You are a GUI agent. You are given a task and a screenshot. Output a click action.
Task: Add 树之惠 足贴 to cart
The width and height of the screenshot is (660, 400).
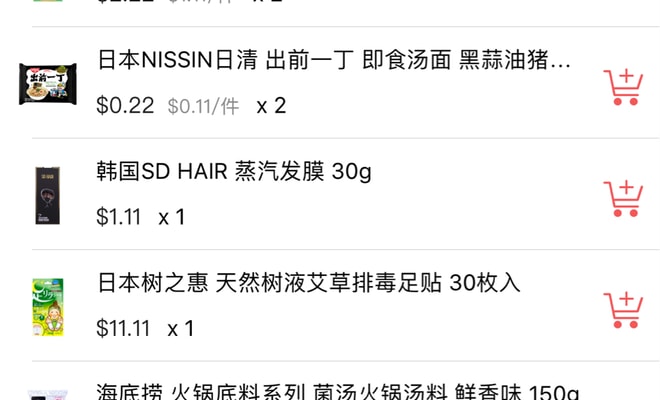[x=623, y=309]
